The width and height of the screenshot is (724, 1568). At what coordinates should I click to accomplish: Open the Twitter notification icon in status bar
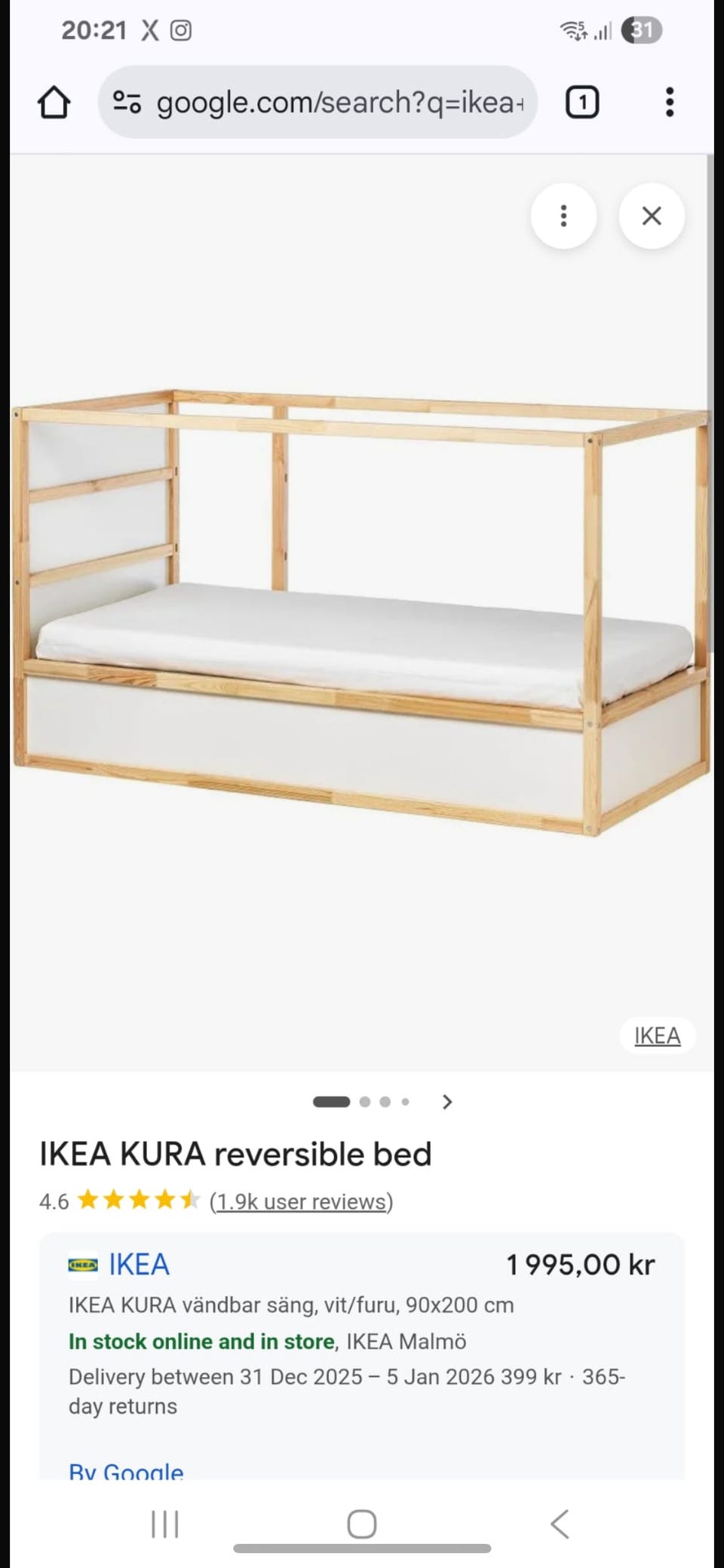point(149,30)
